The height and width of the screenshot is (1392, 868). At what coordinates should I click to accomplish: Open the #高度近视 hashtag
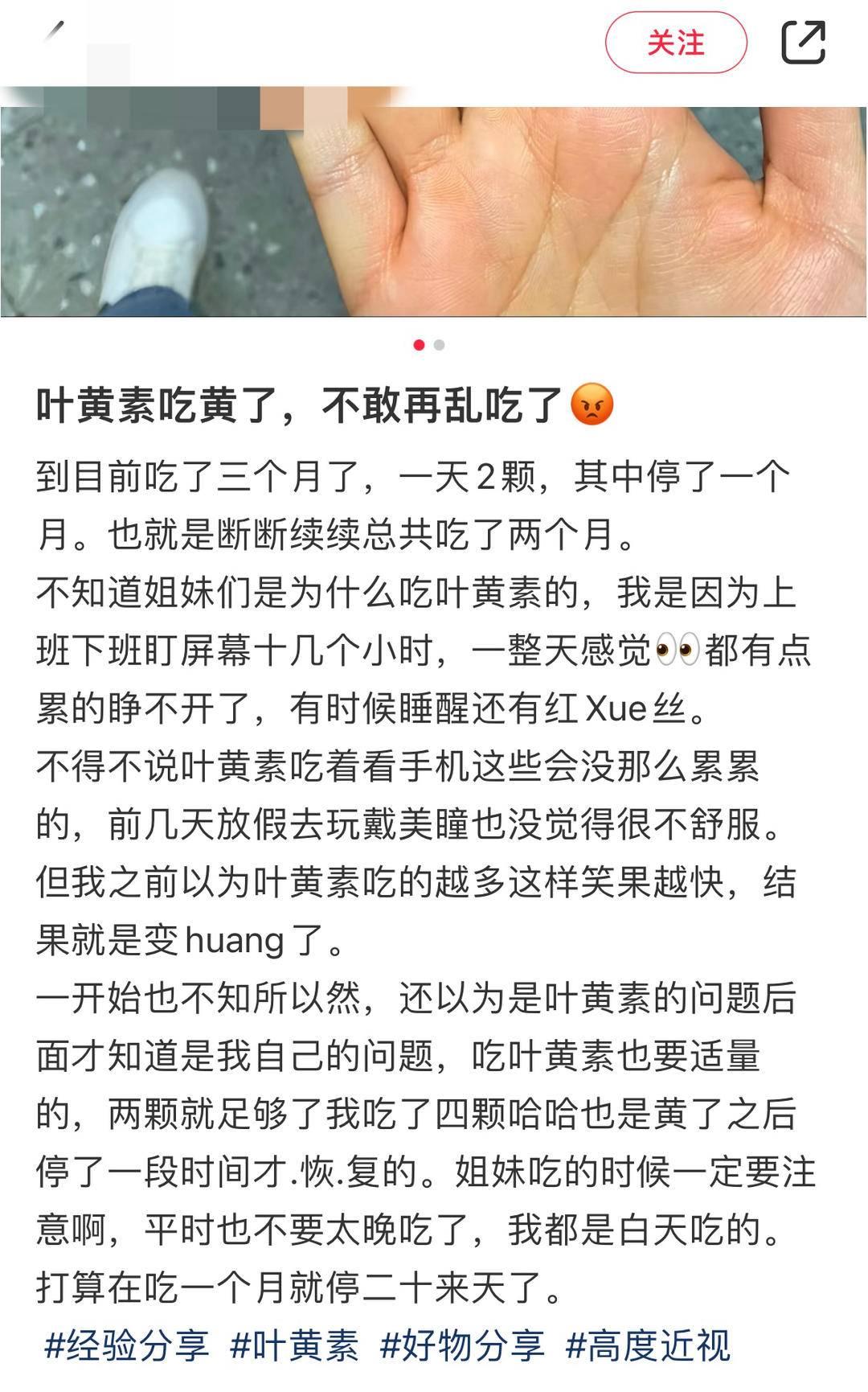pos(648,1346)
